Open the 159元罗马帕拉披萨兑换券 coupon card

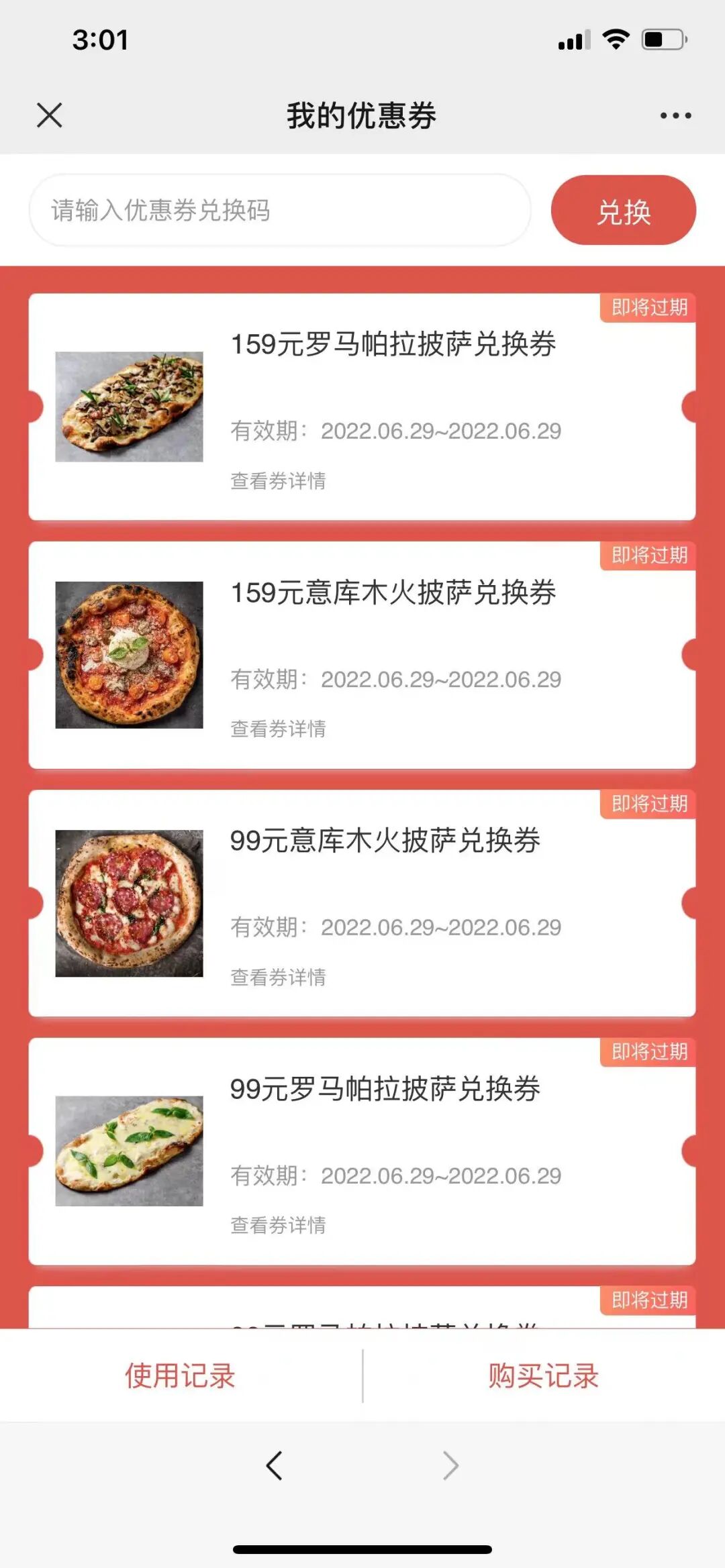[x=393, y=345]
